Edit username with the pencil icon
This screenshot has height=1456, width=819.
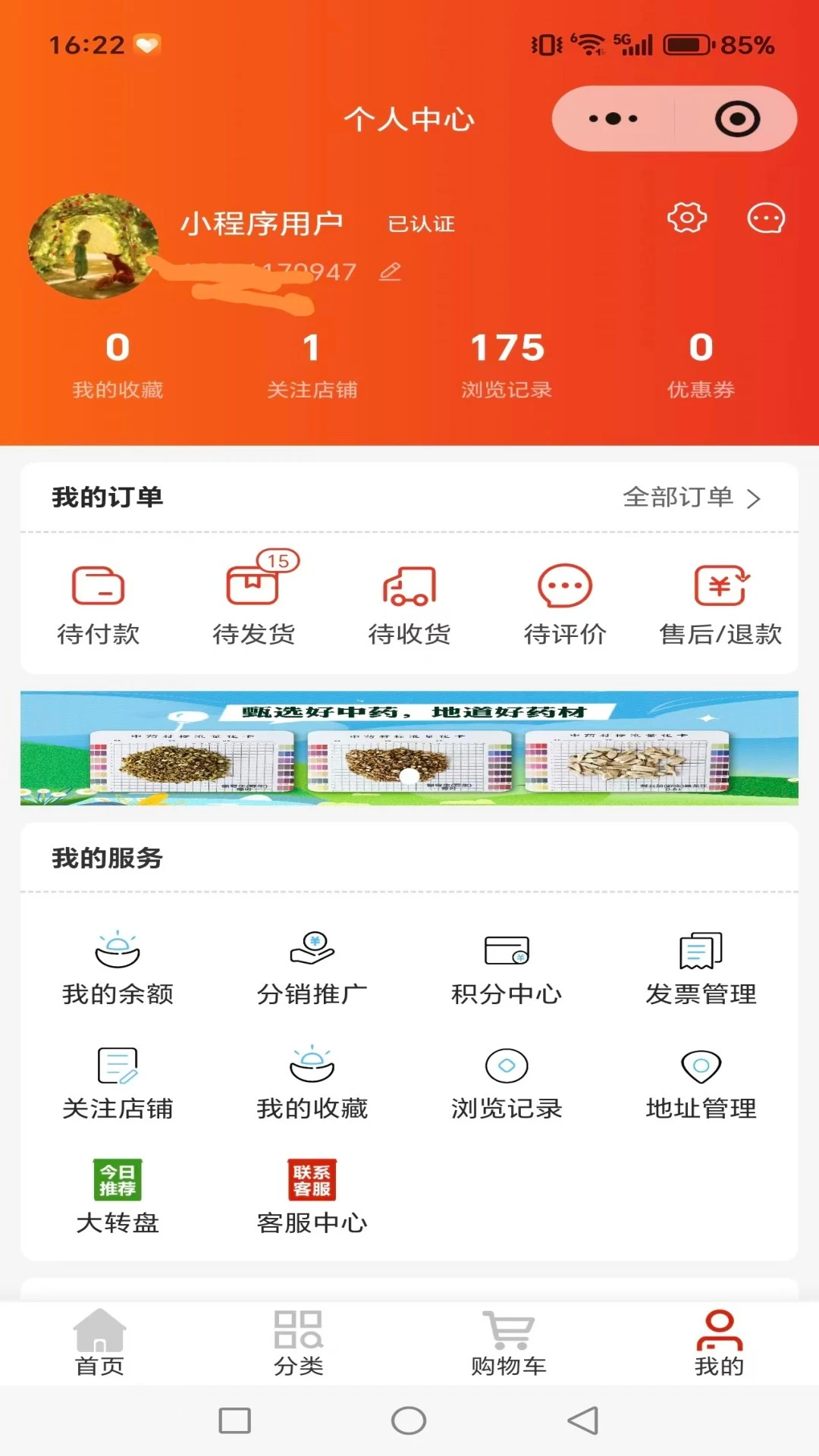coord(391,273)
